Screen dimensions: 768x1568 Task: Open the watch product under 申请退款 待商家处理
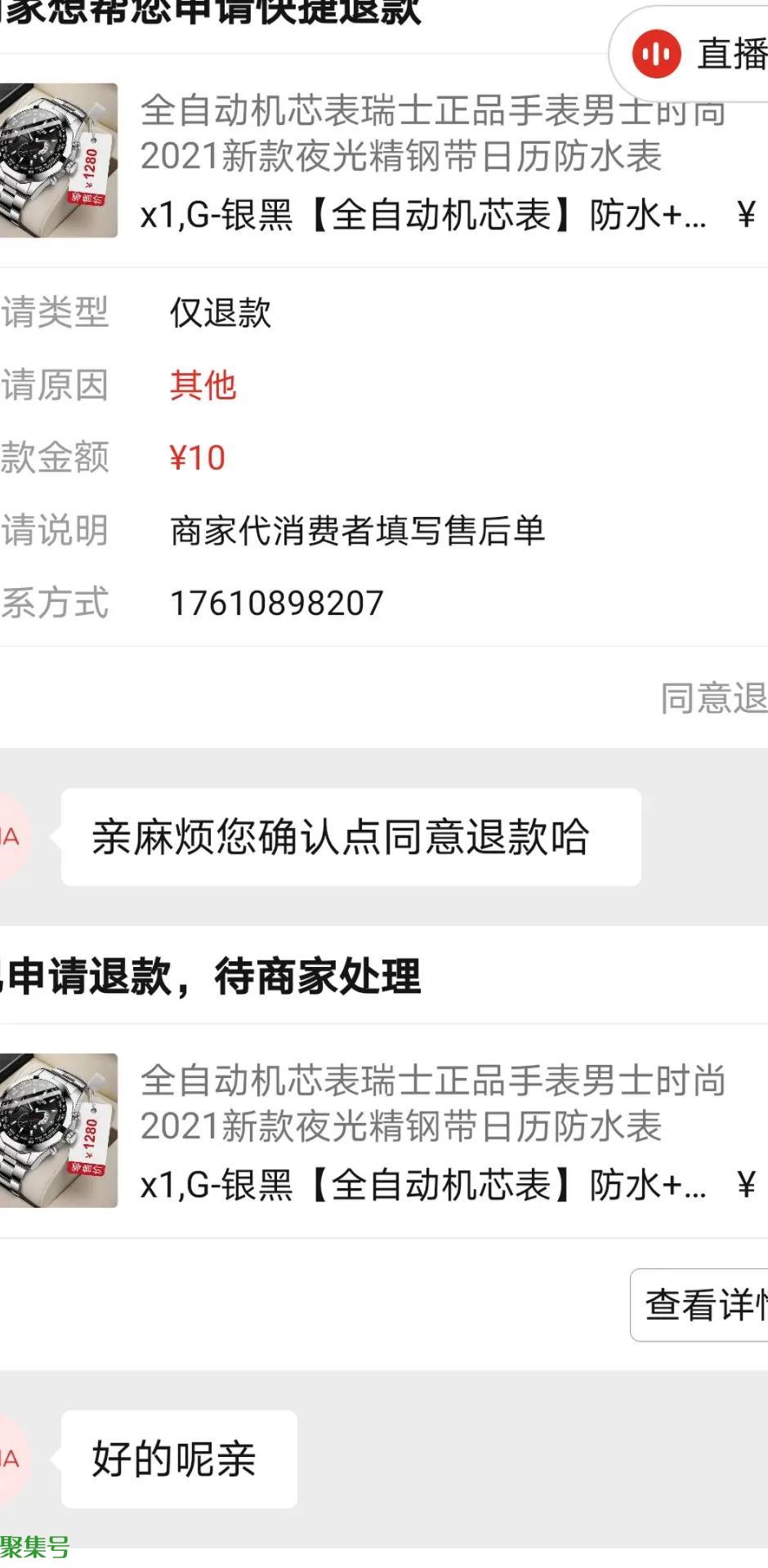tap(384, 1130)
